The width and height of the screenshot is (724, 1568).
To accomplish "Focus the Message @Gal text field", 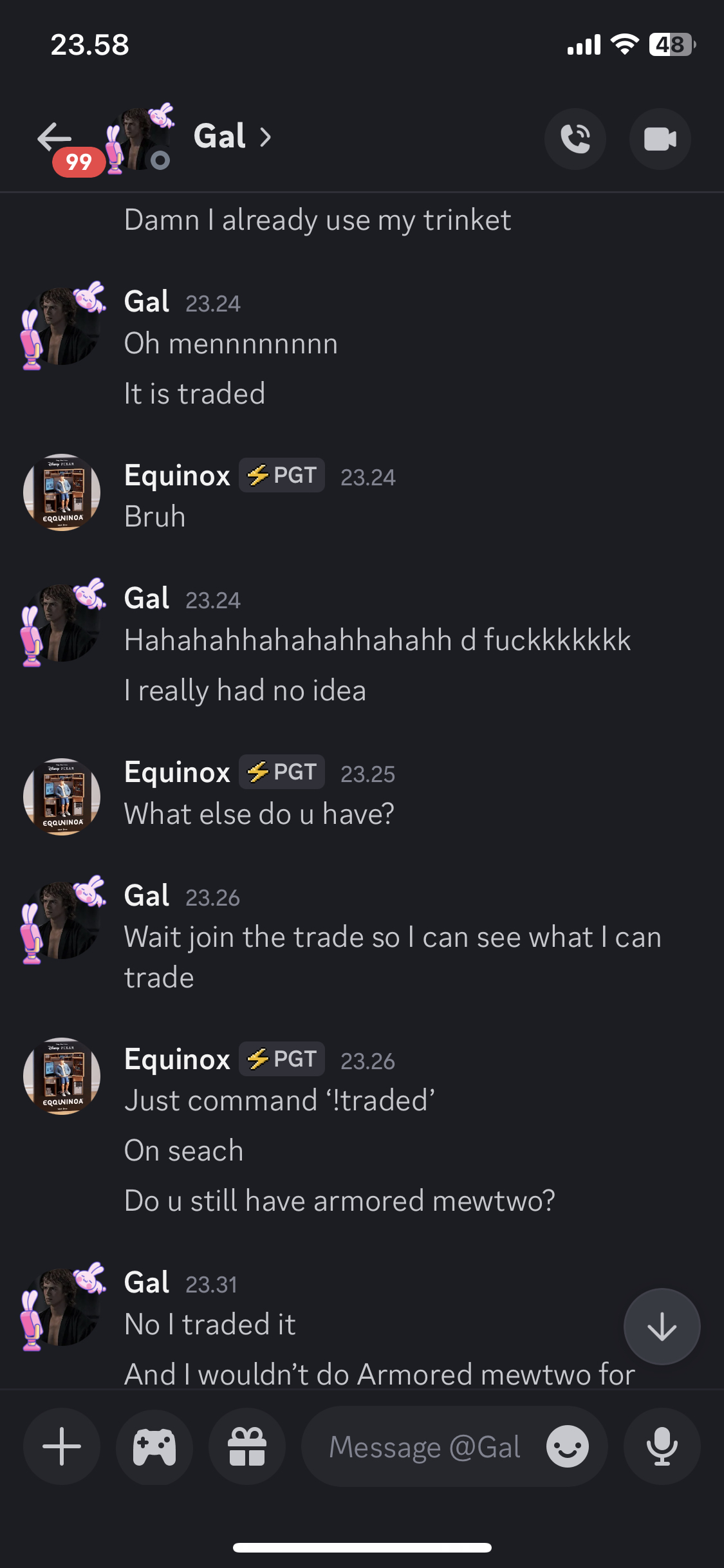I will coord(425,1446).
